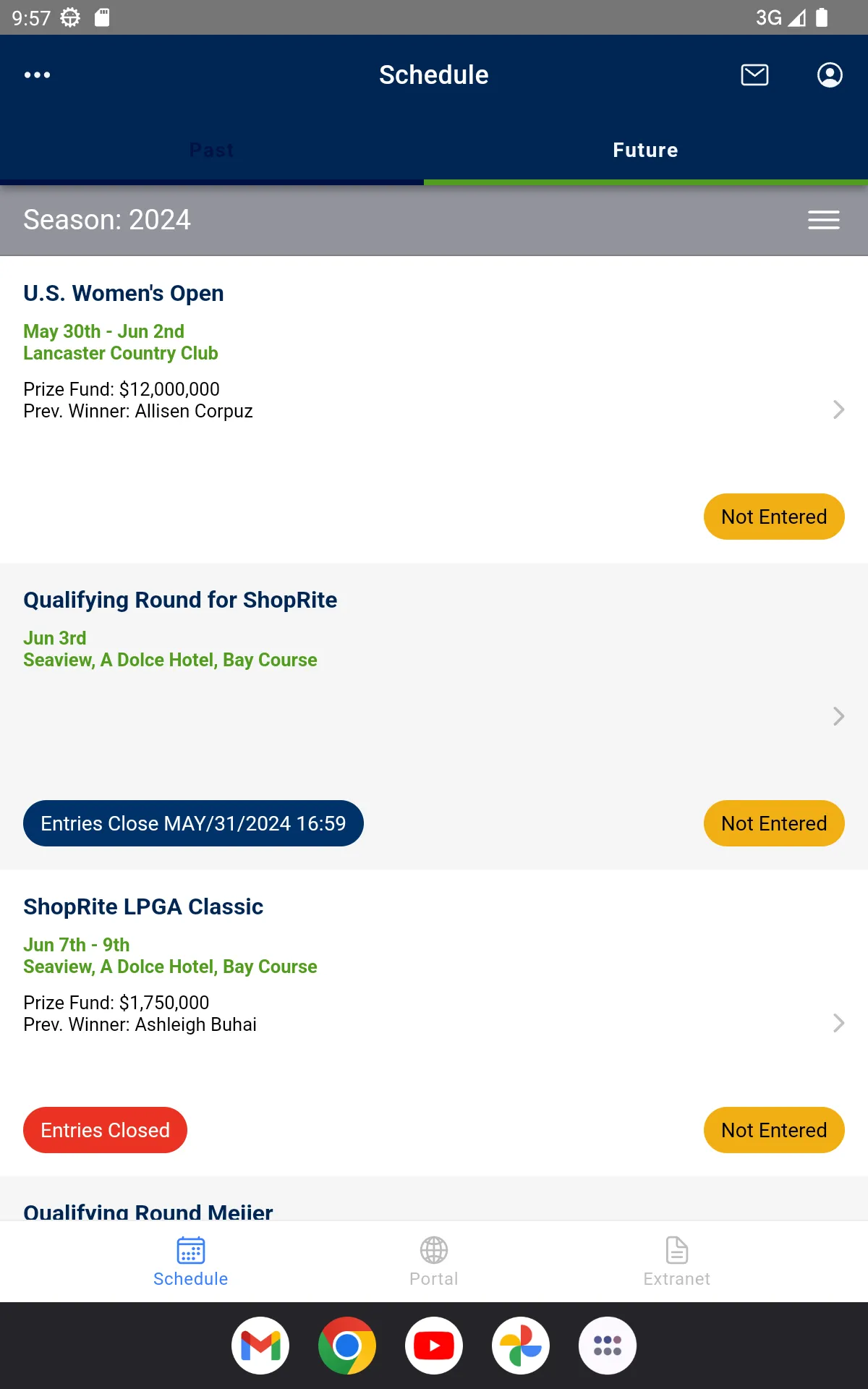
Task: Open the three-dot menu in header
Action: coord(37,75)
